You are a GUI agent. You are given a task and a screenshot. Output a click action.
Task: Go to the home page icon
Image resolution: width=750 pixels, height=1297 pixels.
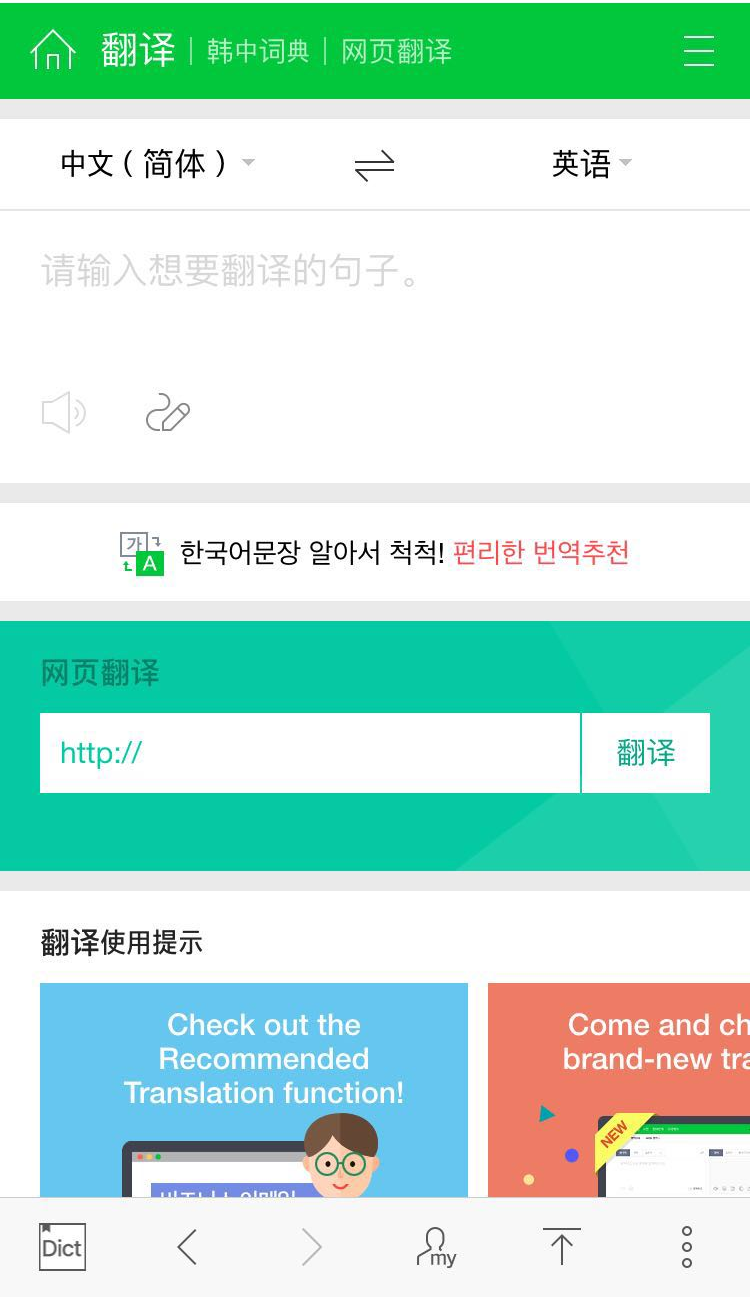53,50
